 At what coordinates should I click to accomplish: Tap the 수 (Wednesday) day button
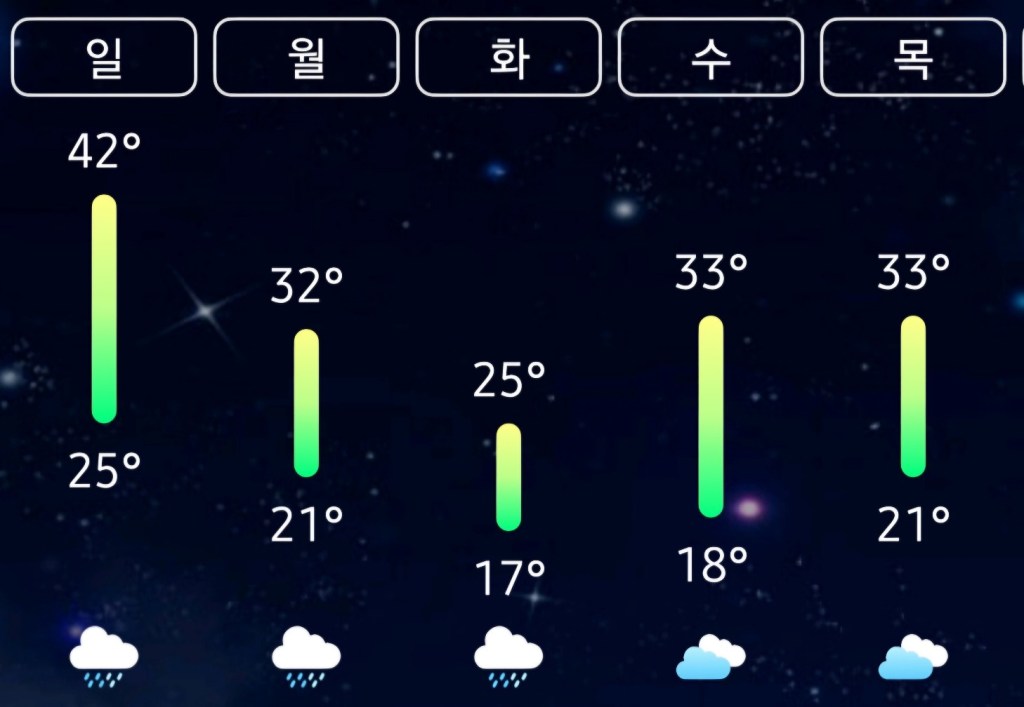710,58
